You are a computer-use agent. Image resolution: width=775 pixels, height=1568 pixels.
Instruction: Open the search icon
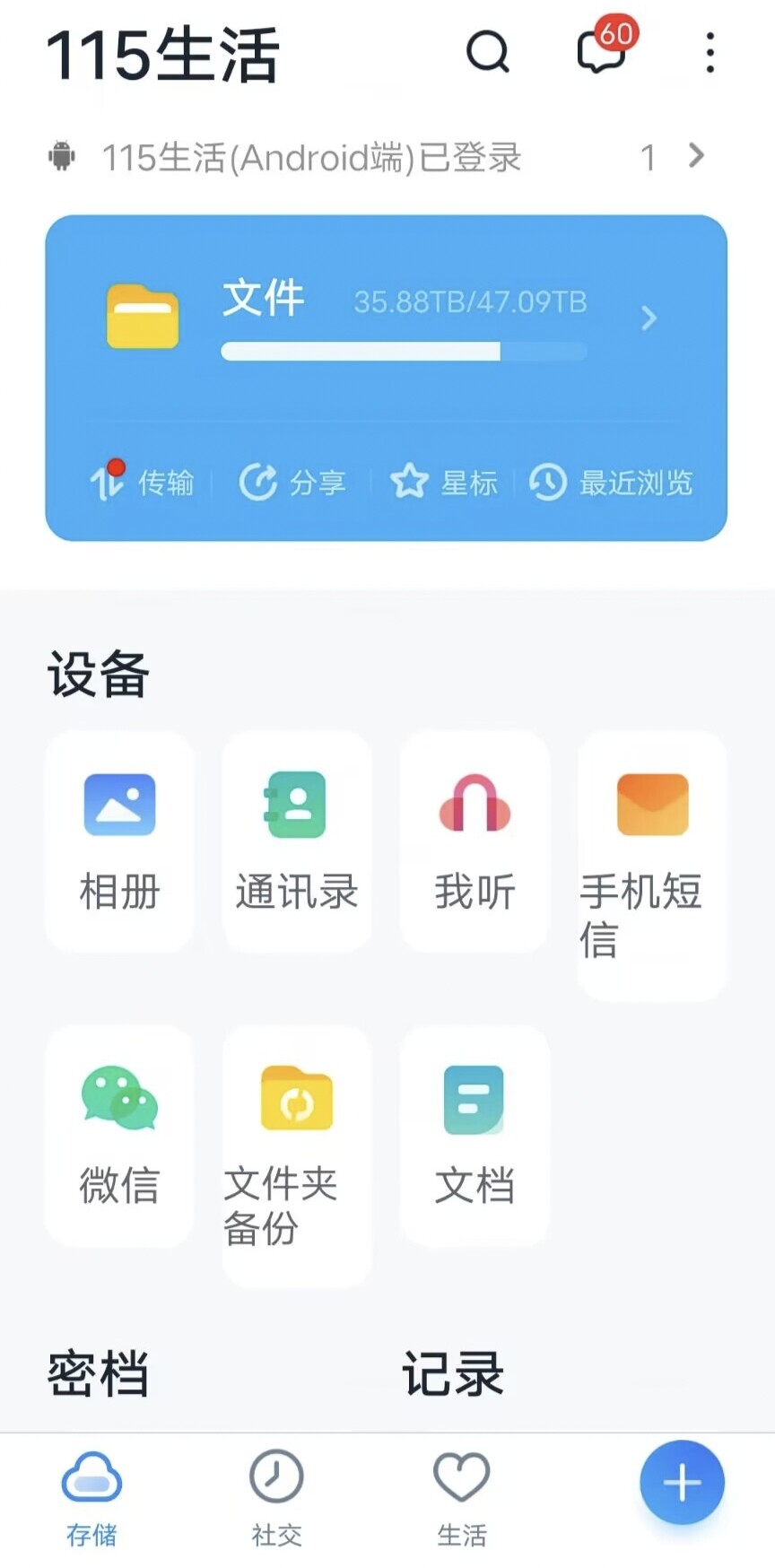click(x=488, y=53)
